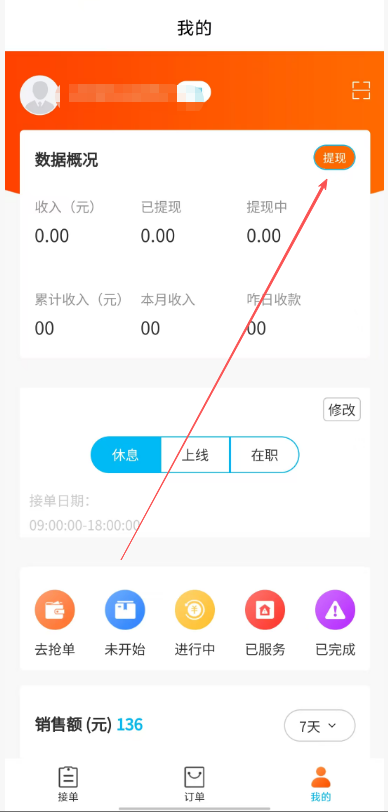Switch to the 订单 tab
Screen dimensions: 388x812
point(195,784)
